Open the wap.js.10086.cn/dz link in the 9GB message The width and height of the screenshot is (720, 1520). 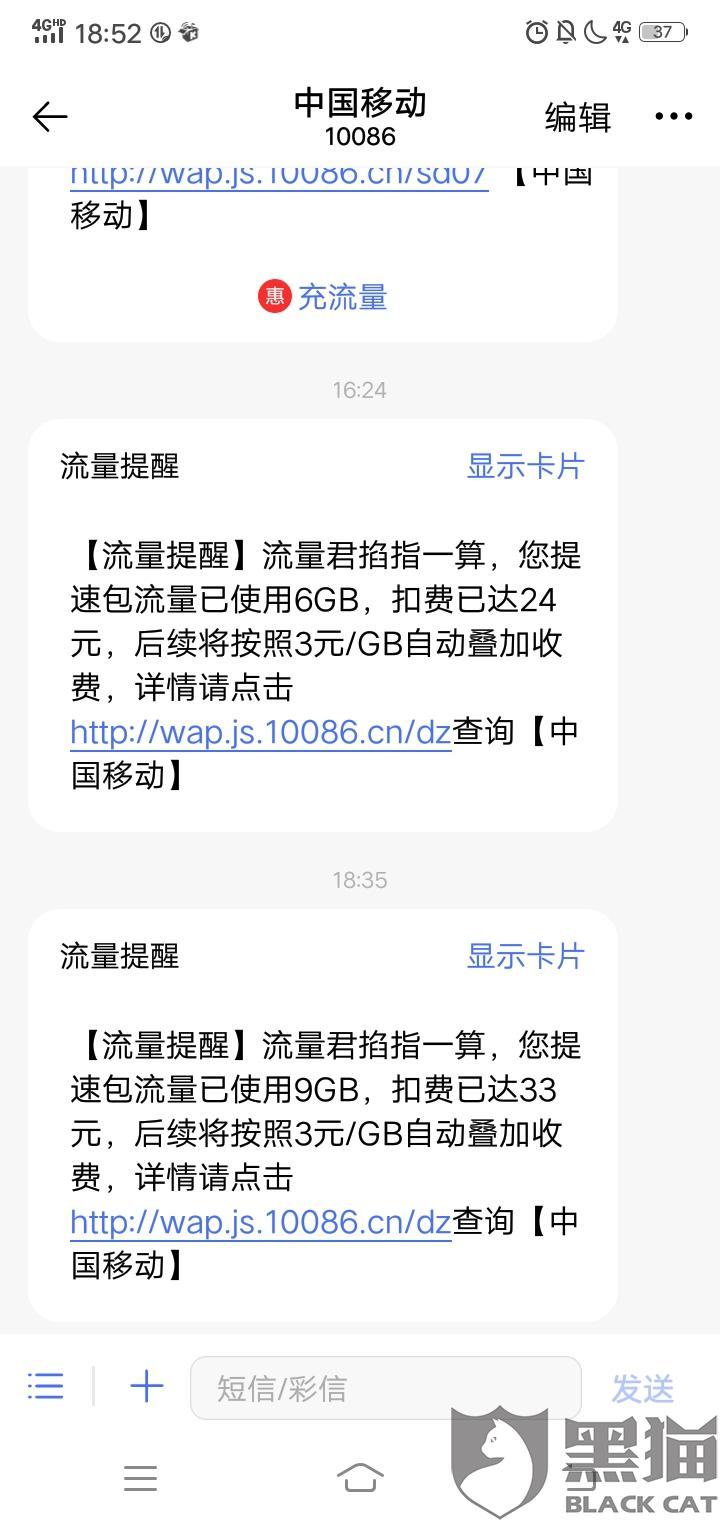pyautogui.click(x=260, y=1222)
